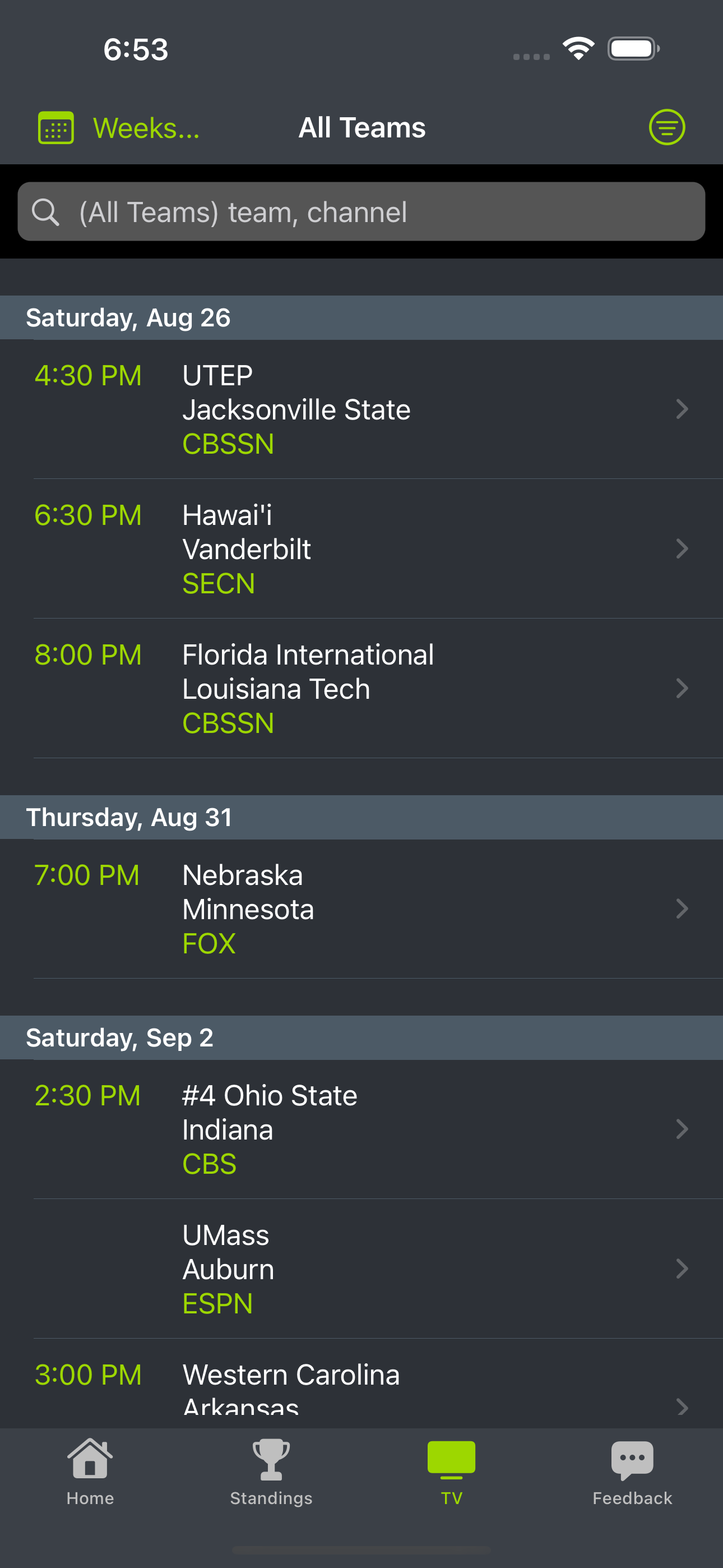Viewport: 723px width, 1568px height.
Task: Open the Feedback tab
Action: 632,1472
